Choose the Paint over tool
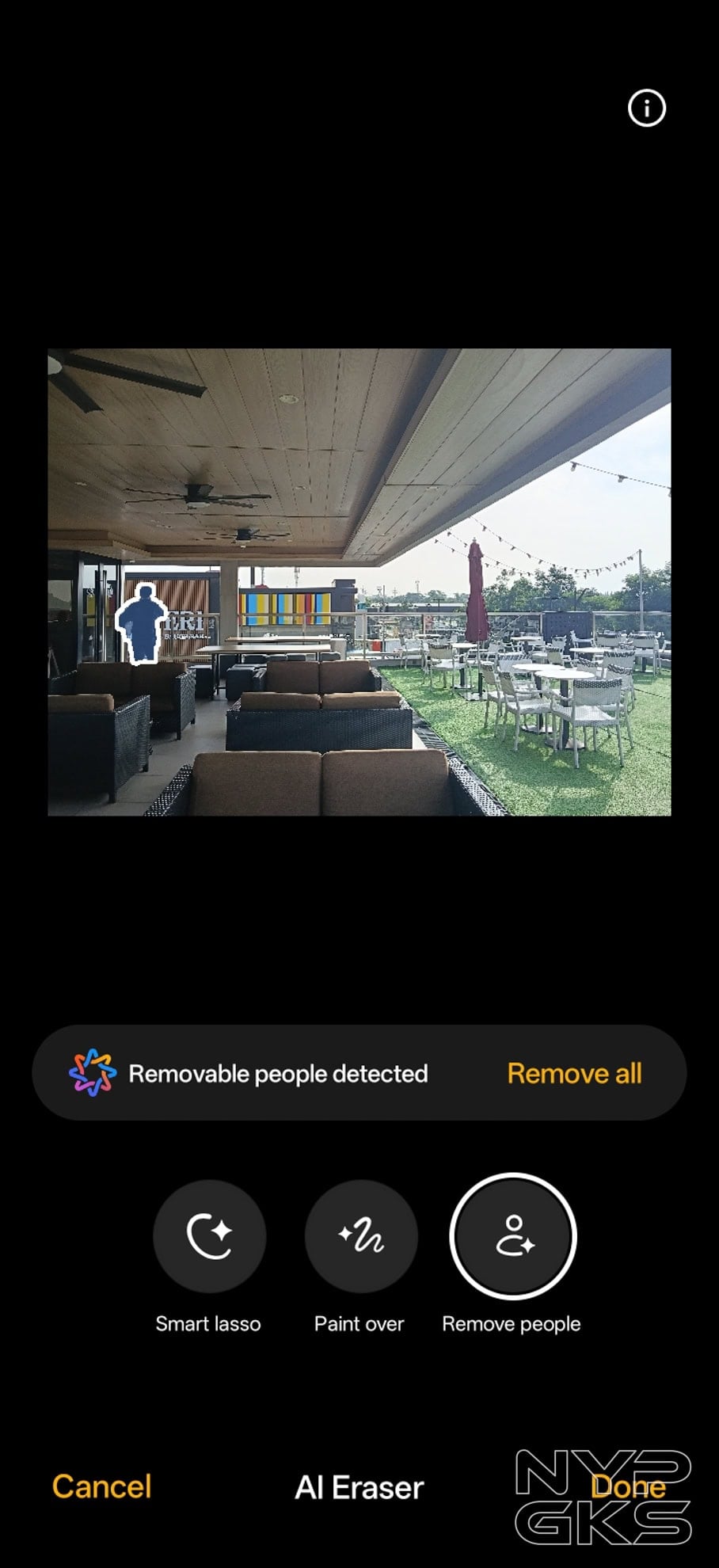 click(361, 1236)
